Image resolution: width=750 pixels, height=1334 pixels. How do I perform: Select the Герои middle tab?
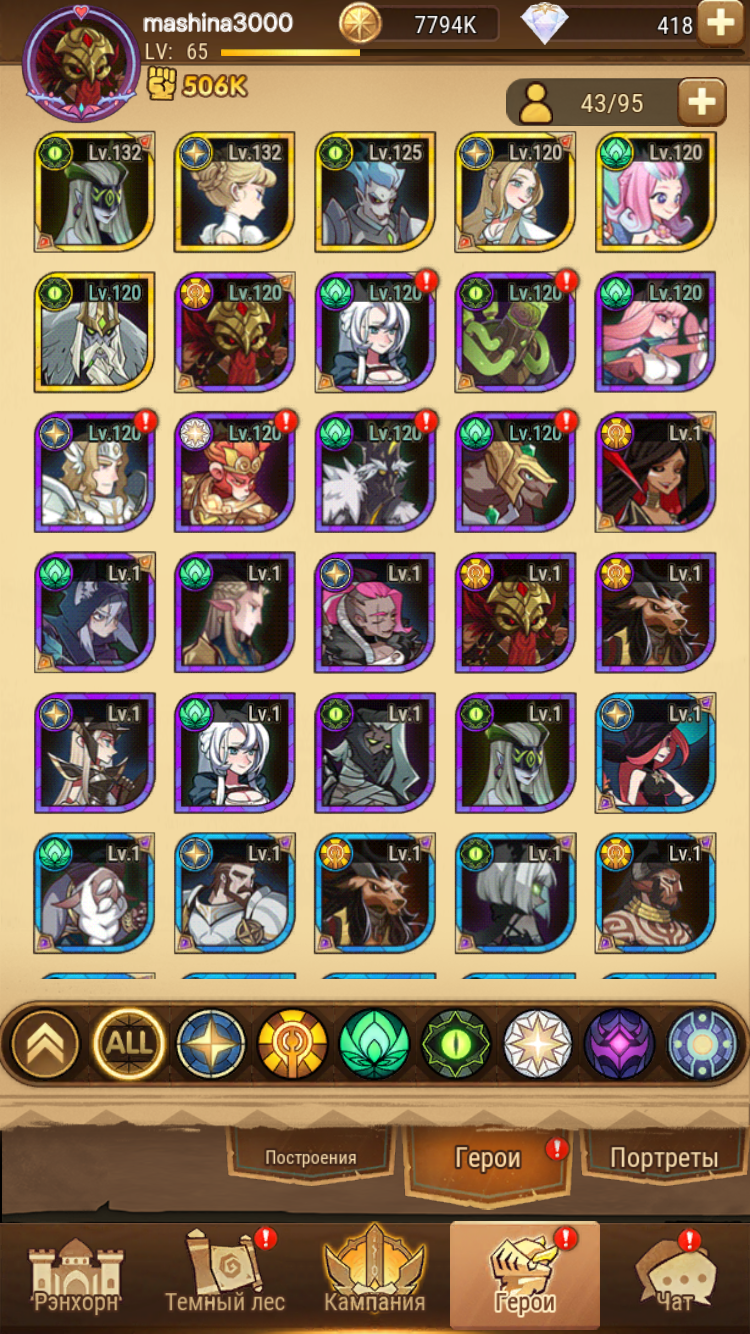[x=488, y=1158]
